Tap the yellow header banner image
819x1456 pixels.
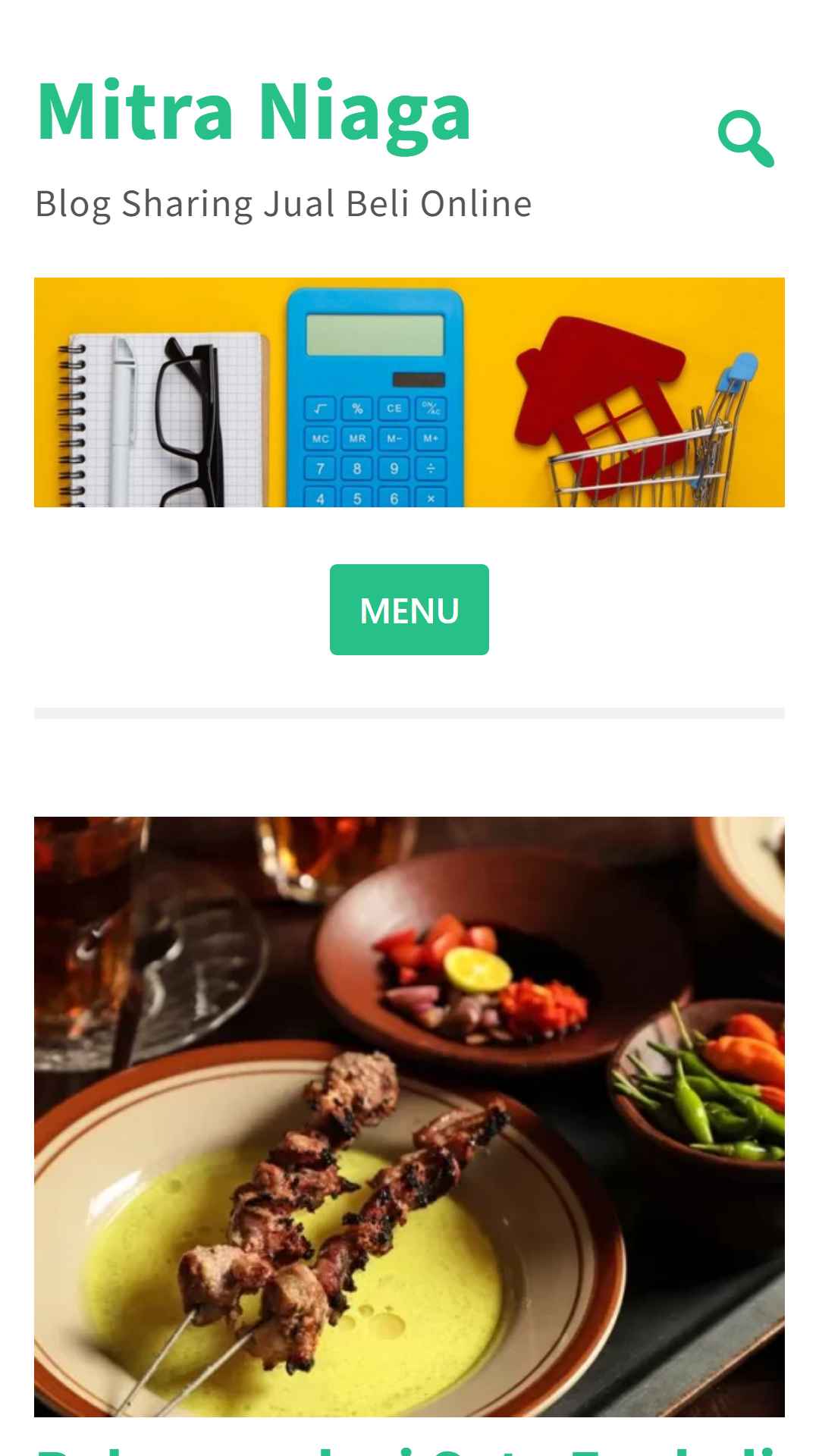pos(409,392)
